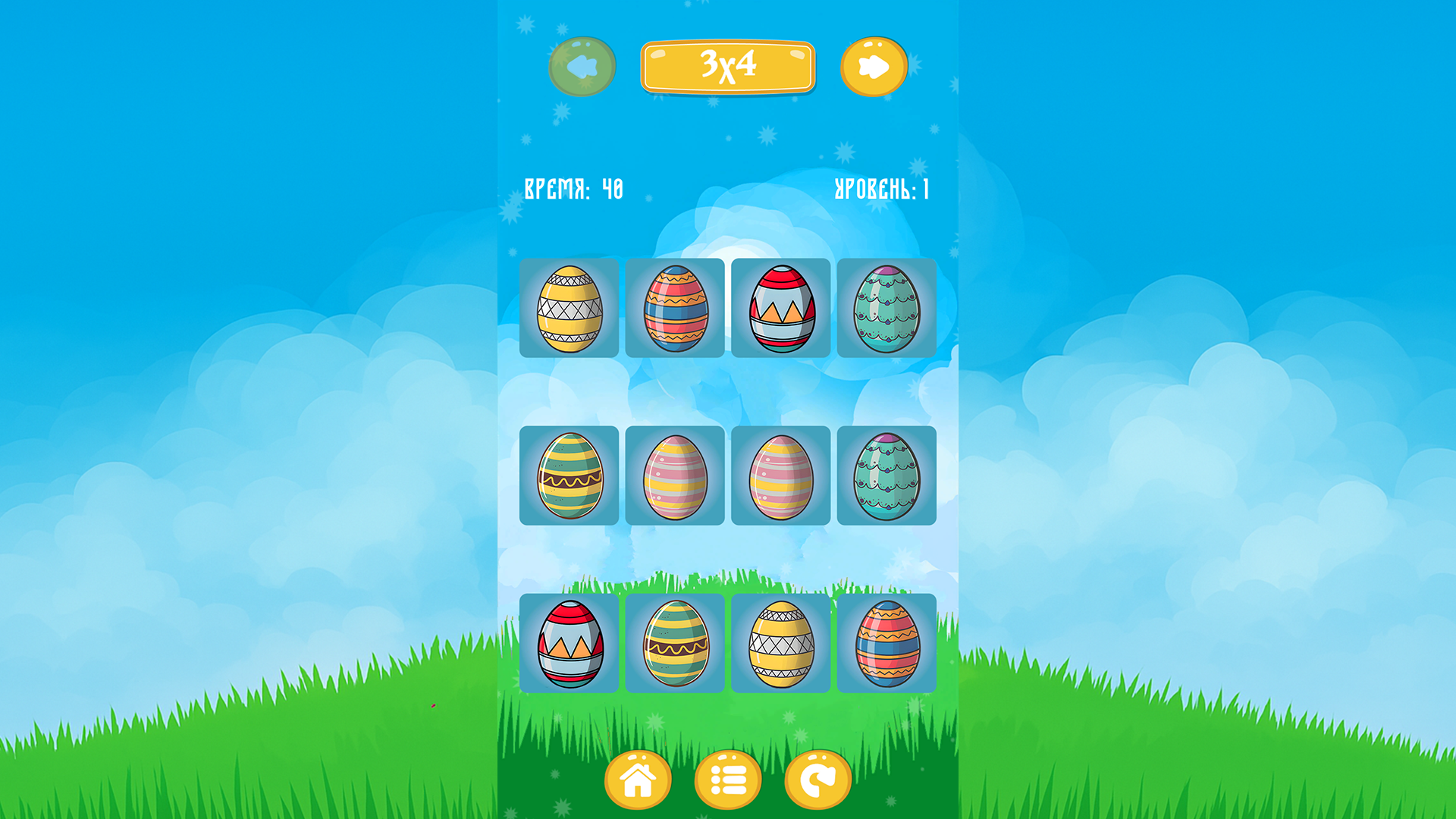Select the yellow crosshatch egg in the top row

(570, 308)
